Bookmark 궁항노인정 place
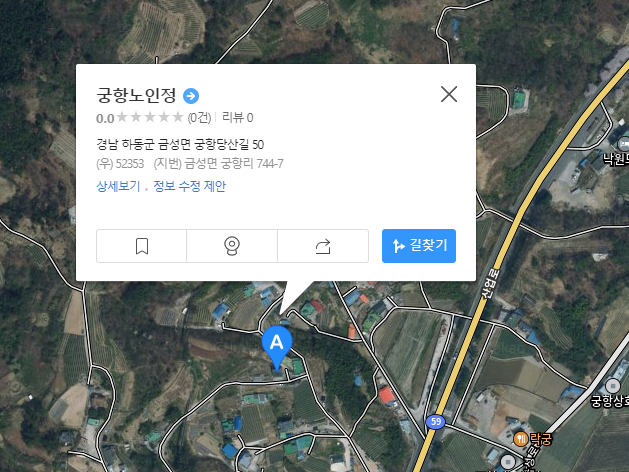629x472 pixels. click(x=141, y=246)
